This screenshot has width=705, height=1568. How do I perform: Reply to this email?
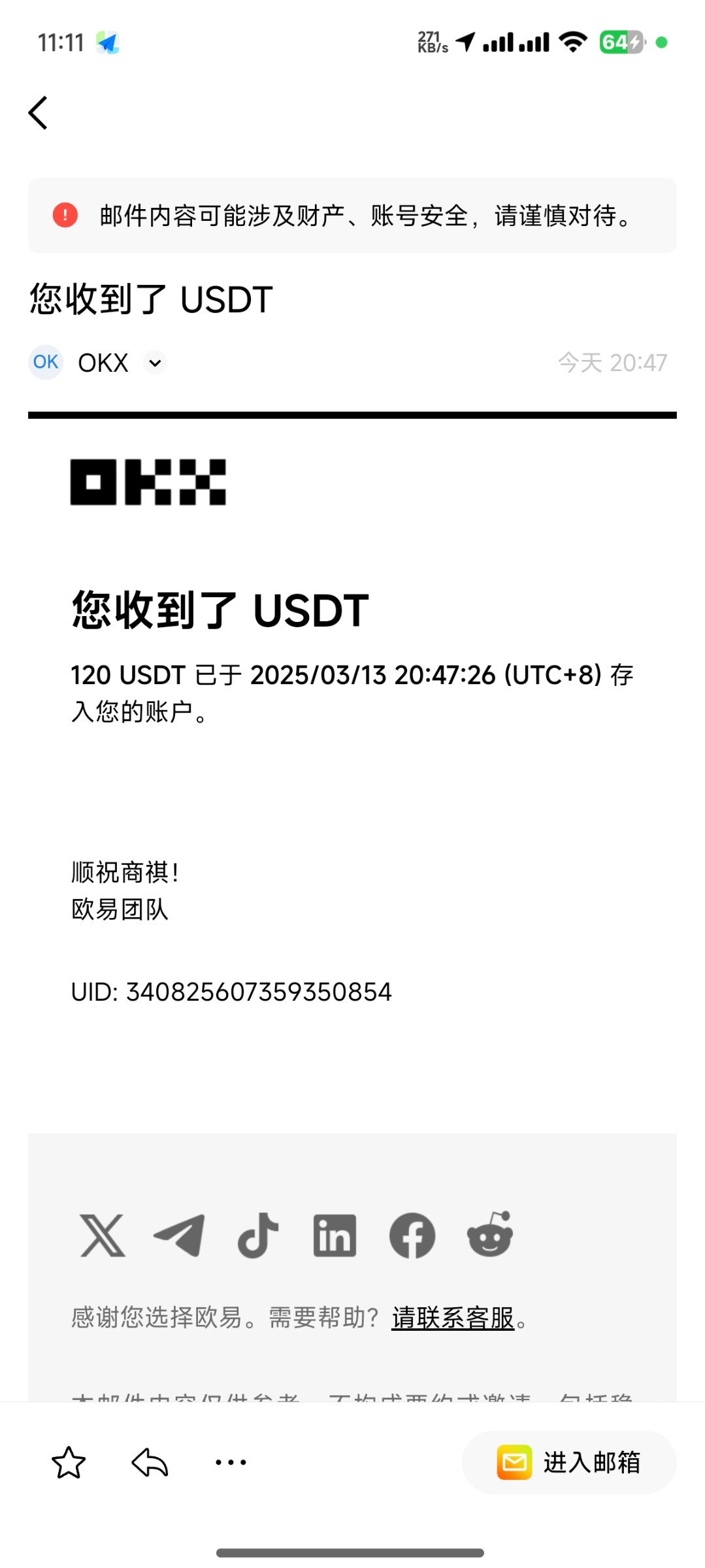150,1462
